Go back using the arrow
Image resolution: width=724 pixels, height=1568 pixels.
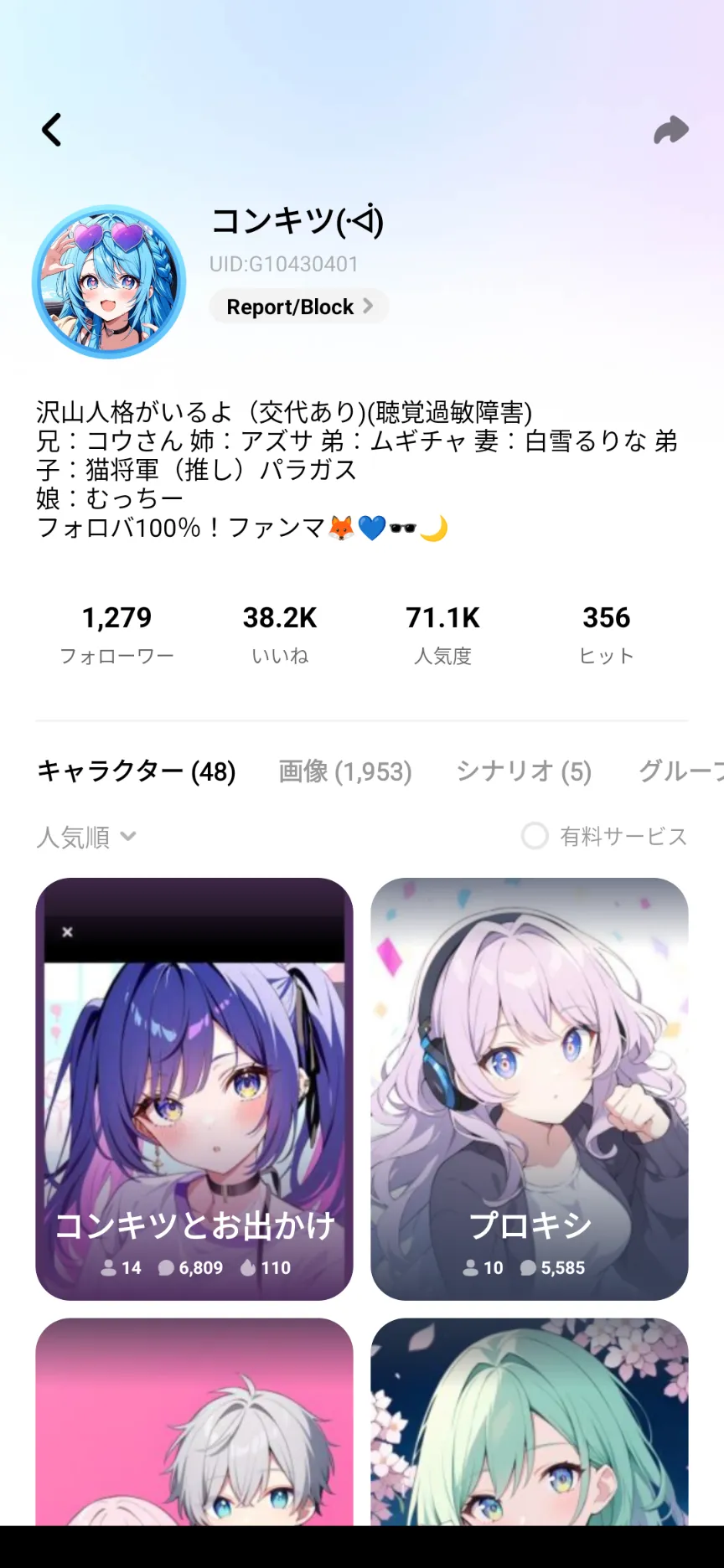click(x=52, y=130)
